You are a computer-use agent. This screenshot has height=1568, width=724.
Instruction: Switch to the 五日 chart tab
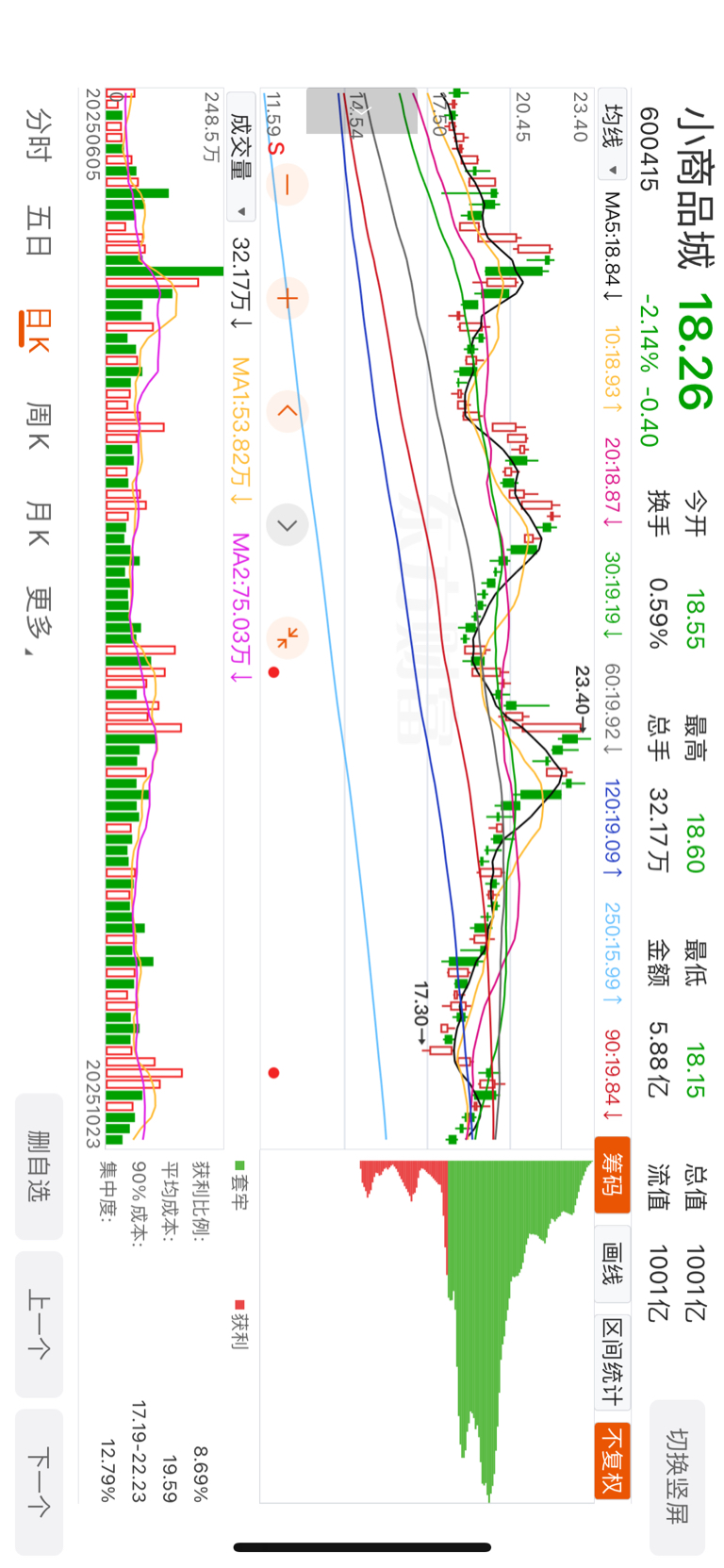(39, 232)
